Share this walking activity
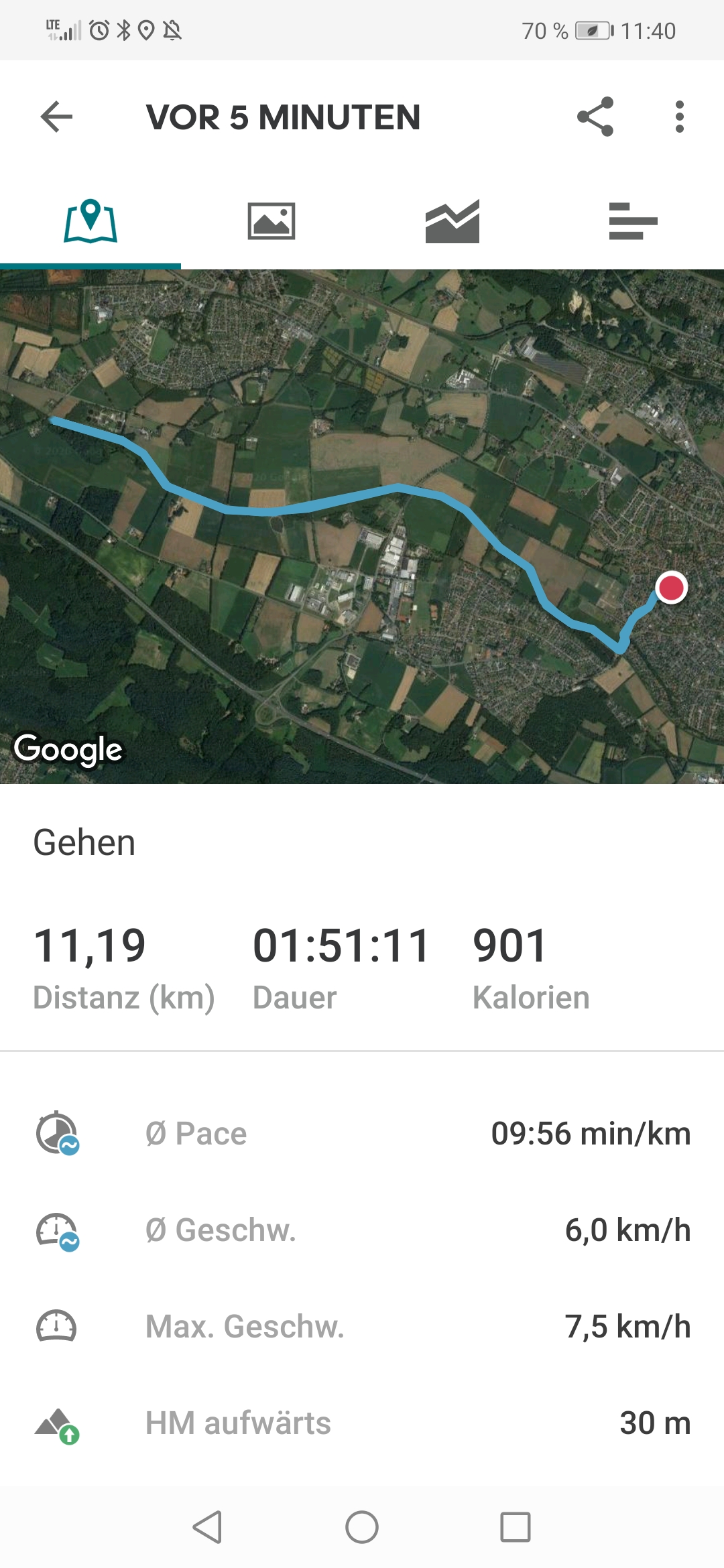724x1568 pixels. 595,117
